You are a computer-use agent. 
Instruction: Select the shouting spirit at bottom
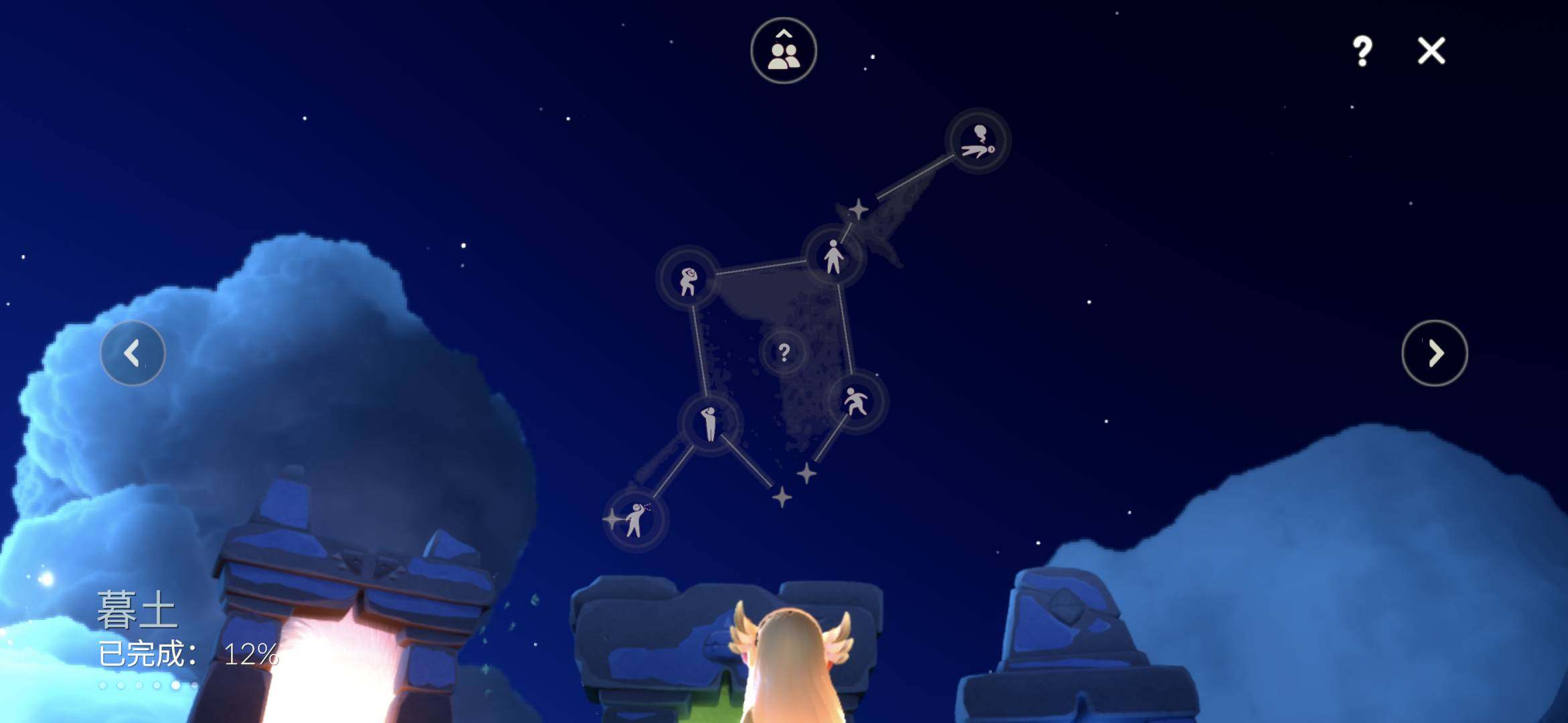[634, 519]
